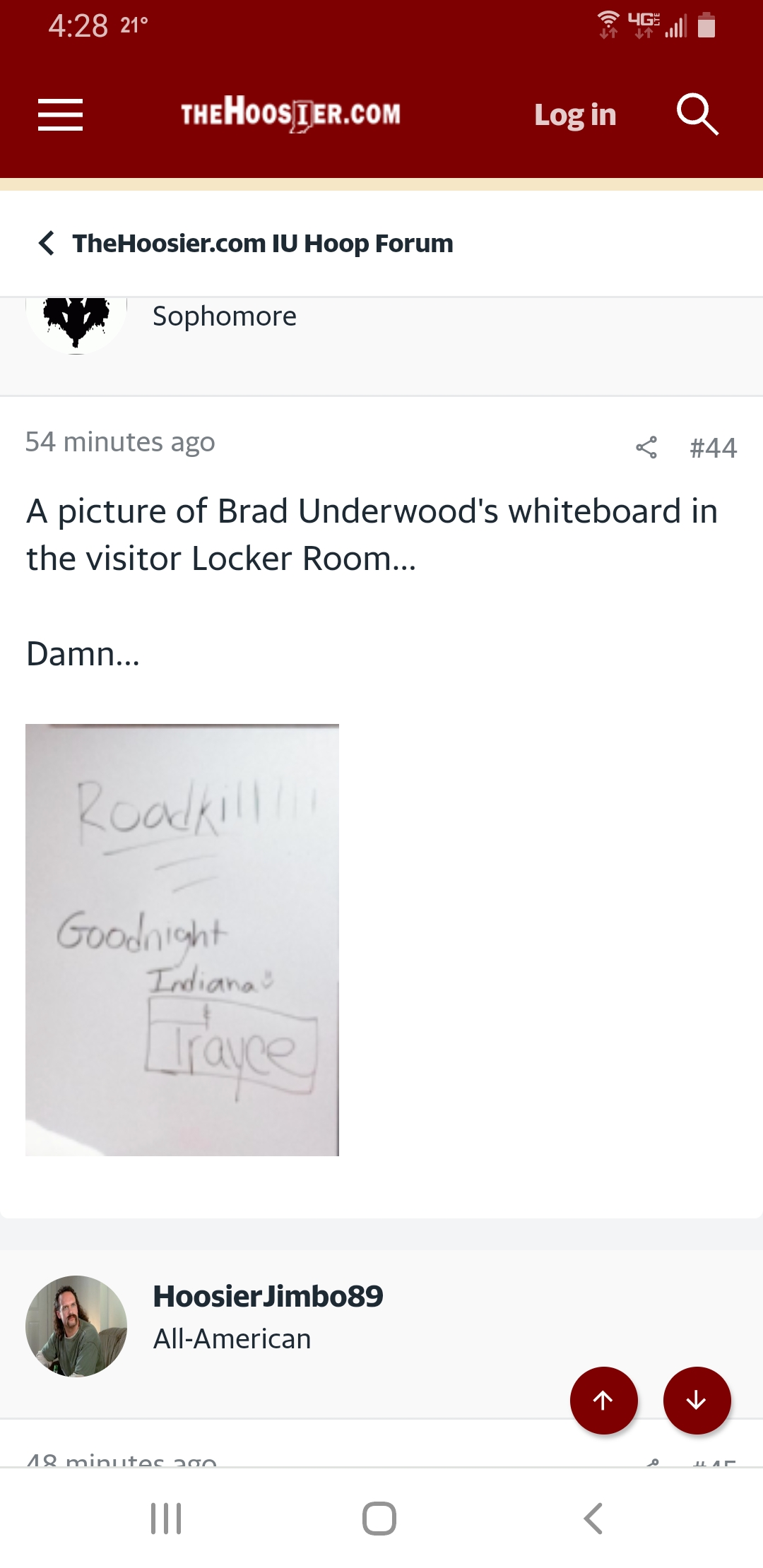Open HoosierJimbo89's profile
Viewport: 763px width, 1568px height.
pos(268,1296)
